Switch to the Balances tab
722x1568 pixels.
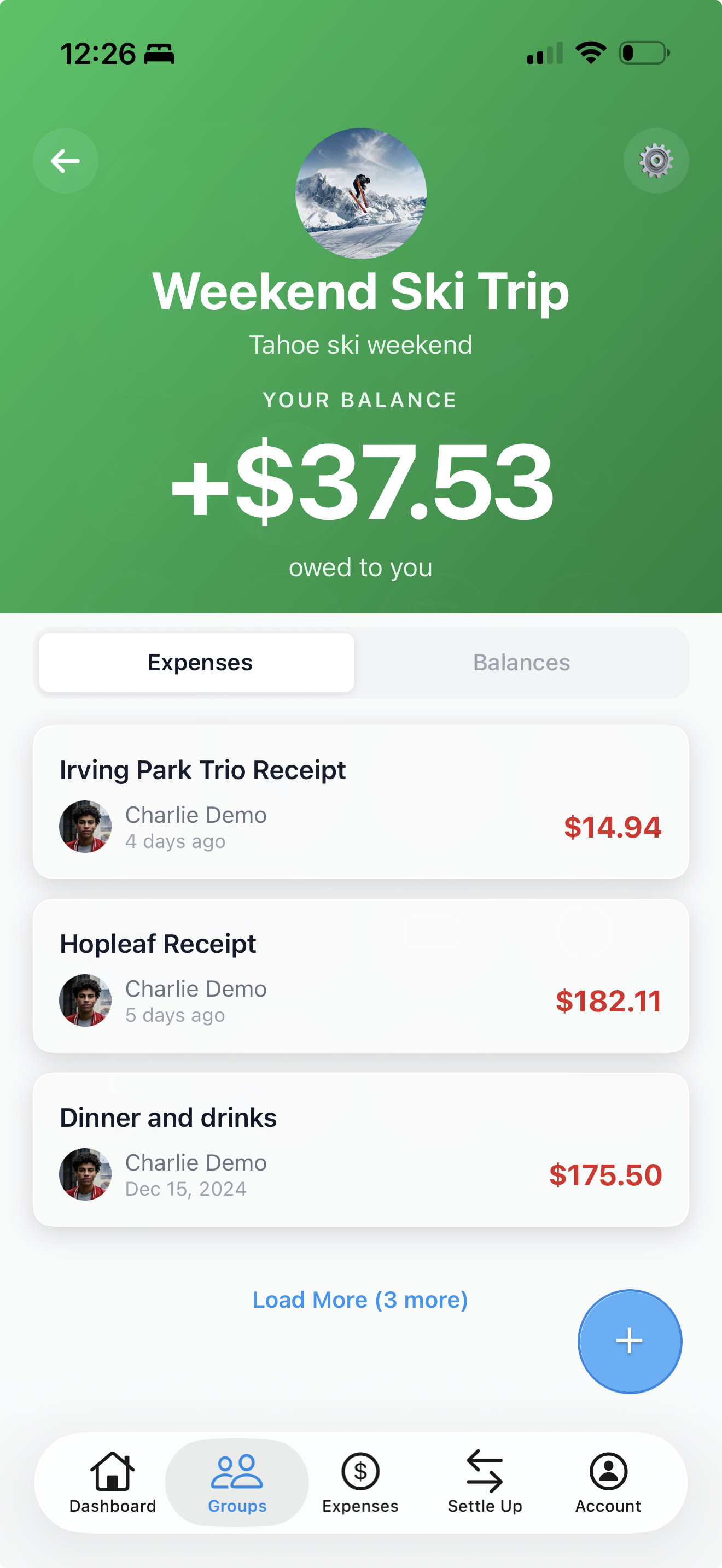tap(521, 662)
